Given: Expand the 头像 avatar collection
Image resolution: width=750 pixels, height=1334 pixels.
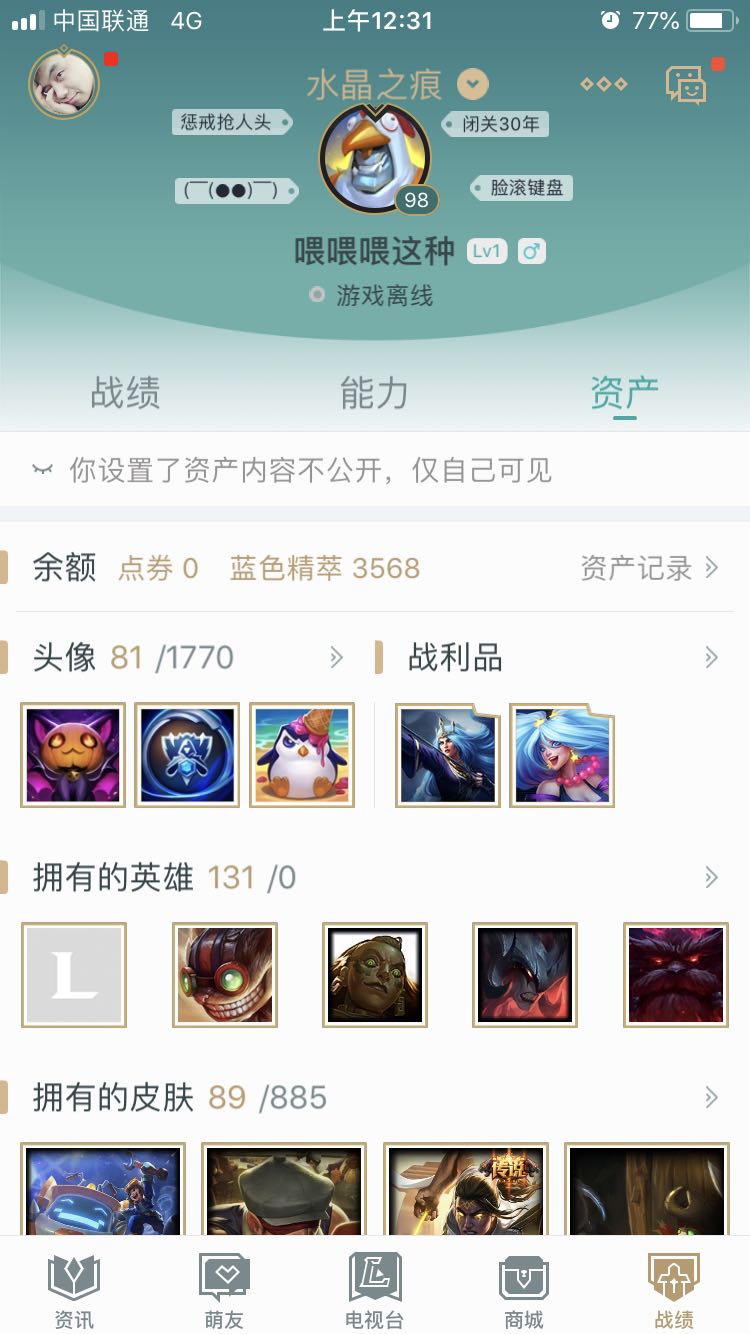Looking at the screenshot, I should (337, 657).
